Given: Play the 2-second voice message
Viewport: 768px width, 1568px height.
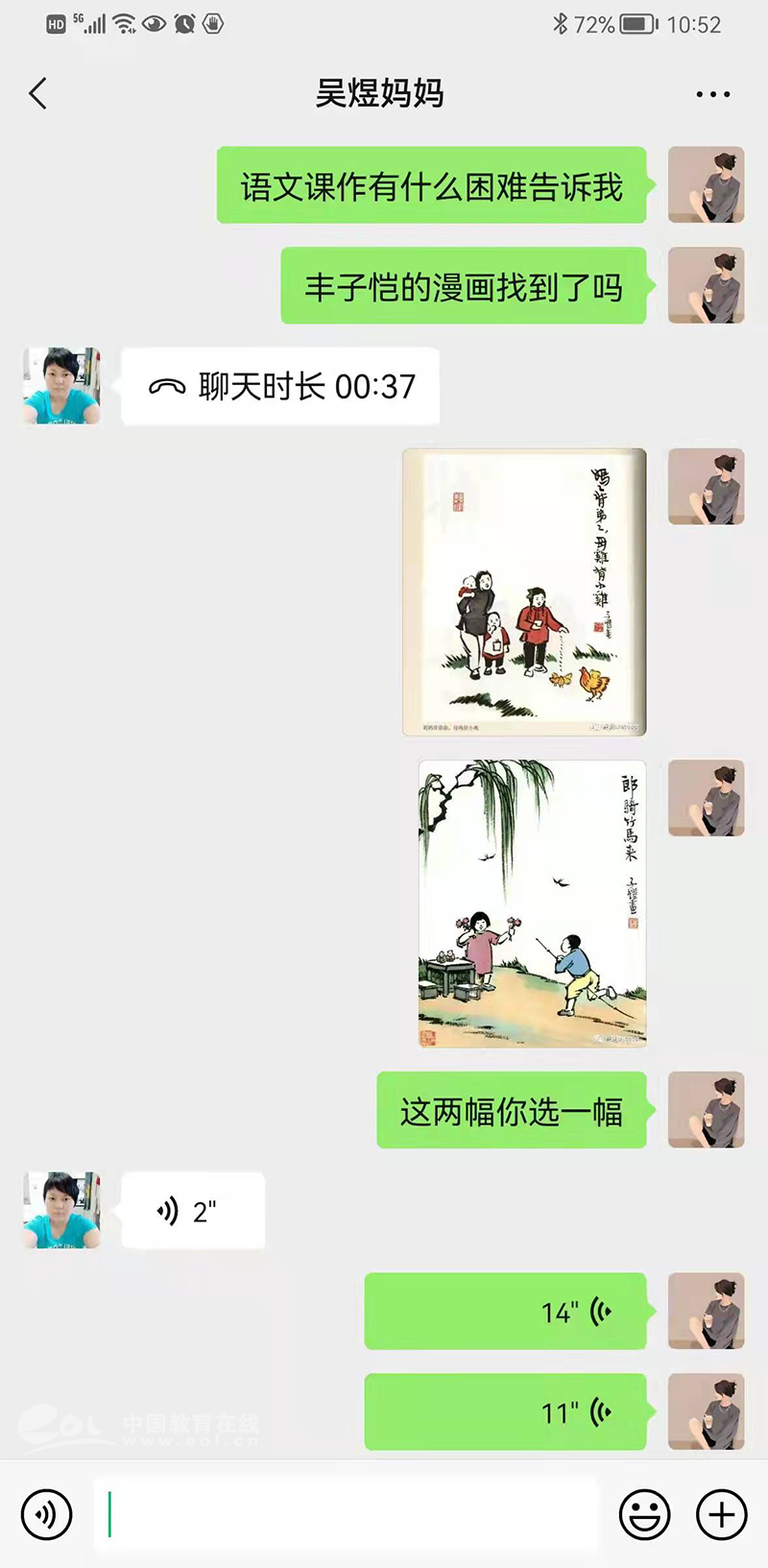Looking at the screenshot, I should 192,1211.
